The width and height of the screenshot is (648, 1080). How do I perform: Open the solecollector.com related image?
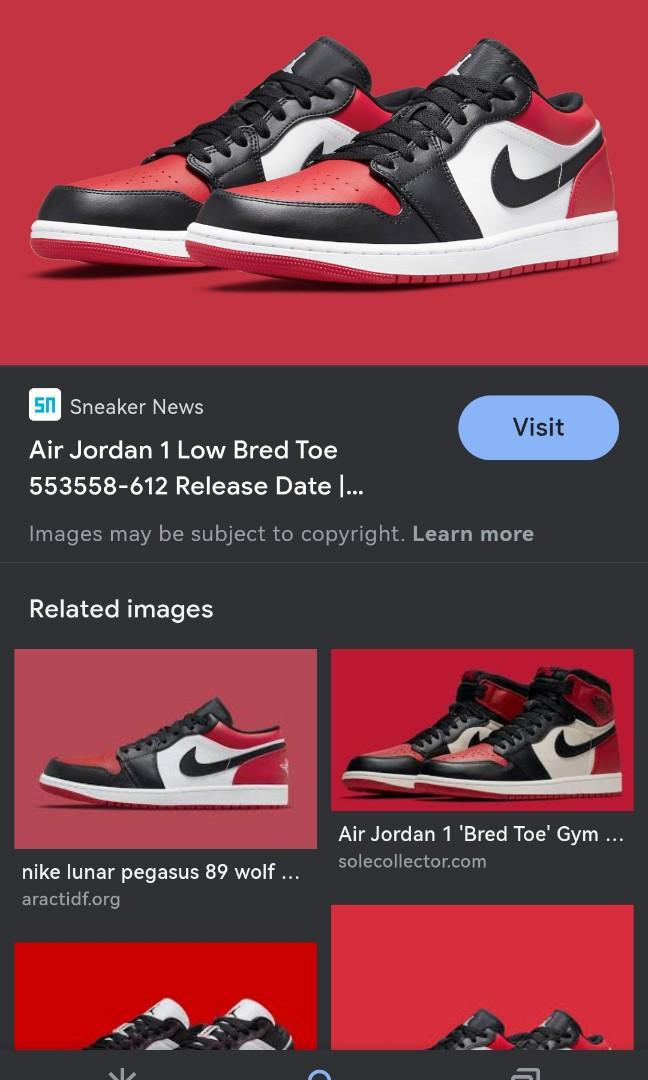[x=482, y=730]
